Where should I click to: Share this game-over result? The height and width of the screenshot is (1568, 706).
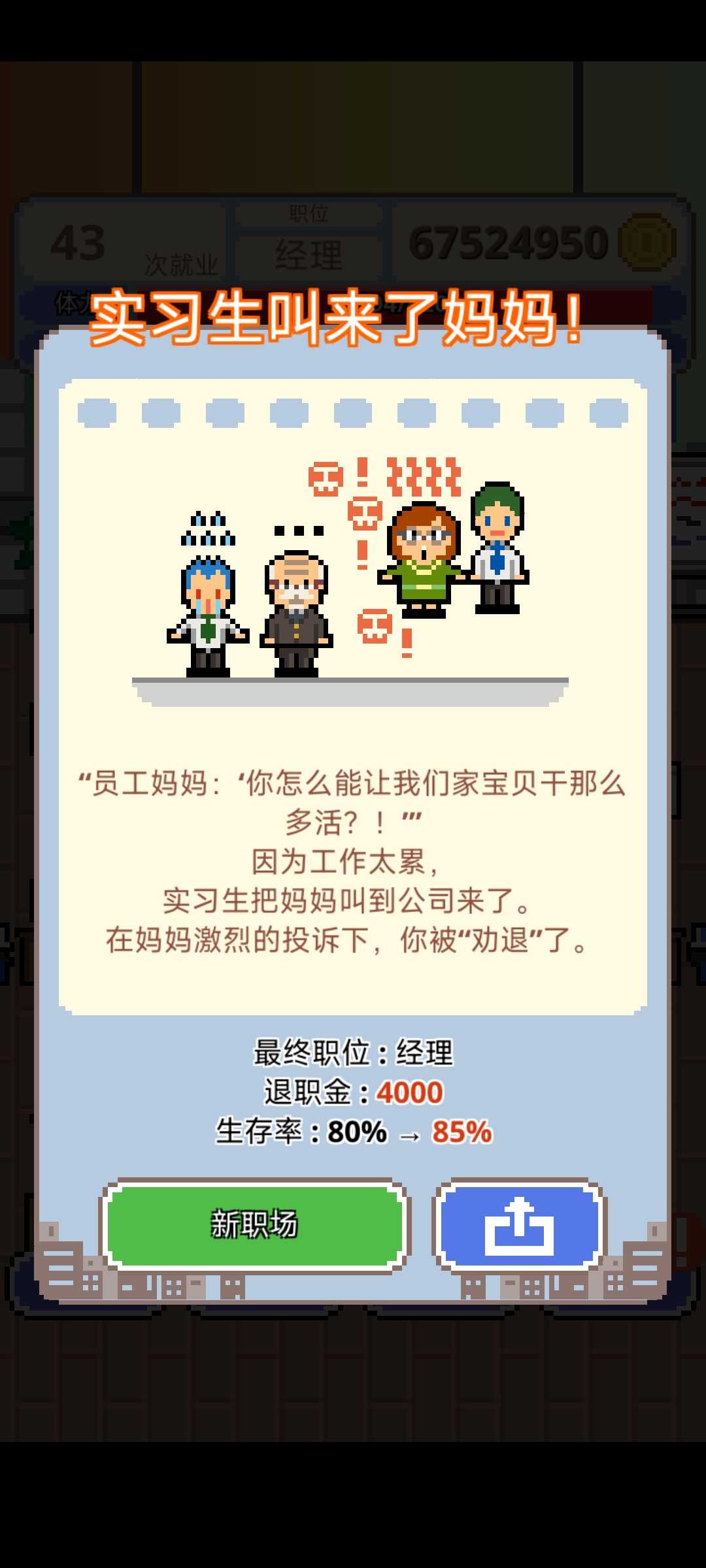click(519, 1225)
